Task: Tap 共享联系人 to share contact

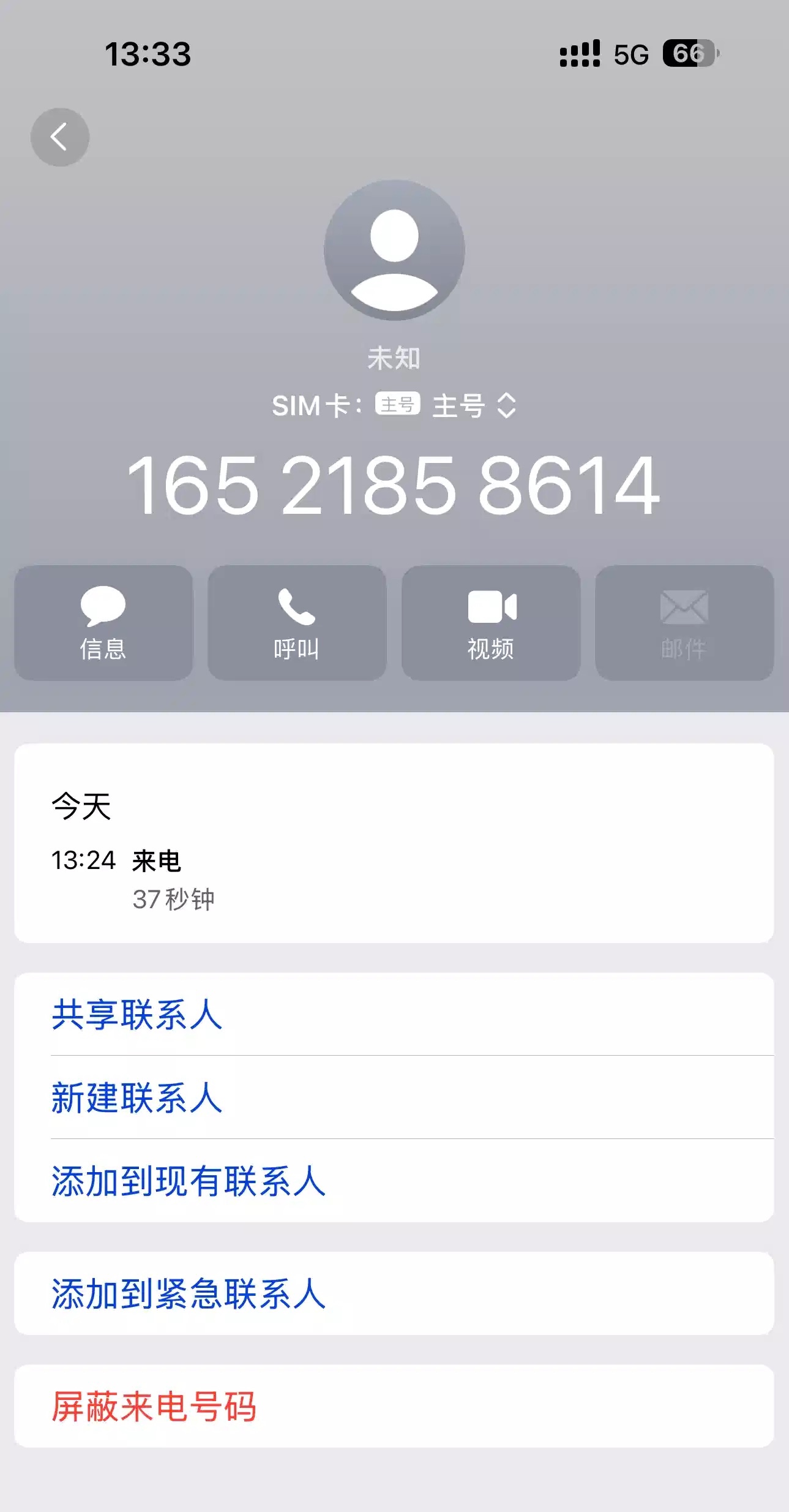Action: (137, 1015)
